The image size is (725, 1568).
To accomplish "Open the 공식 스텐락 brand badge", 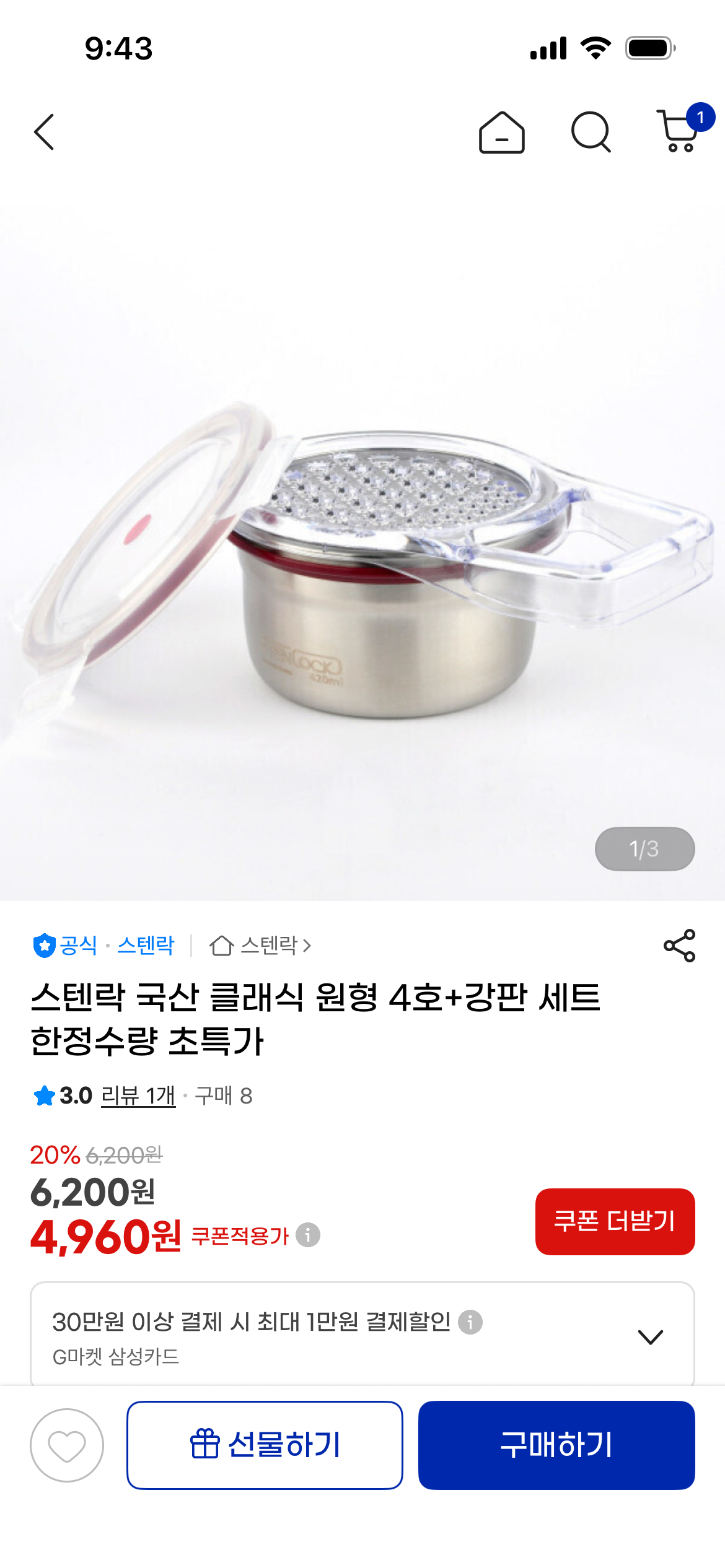I will click(103, 946).
